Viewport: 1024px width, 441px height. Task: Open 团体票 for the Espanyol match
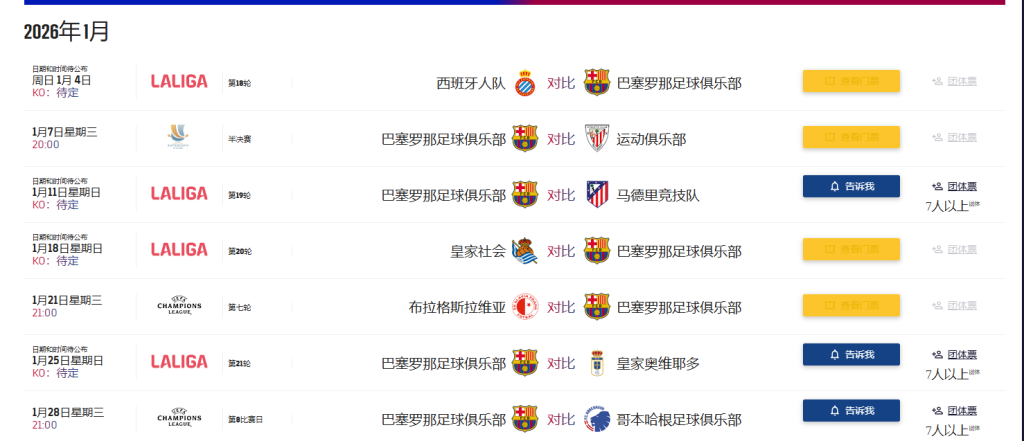(x=954, y=81)
